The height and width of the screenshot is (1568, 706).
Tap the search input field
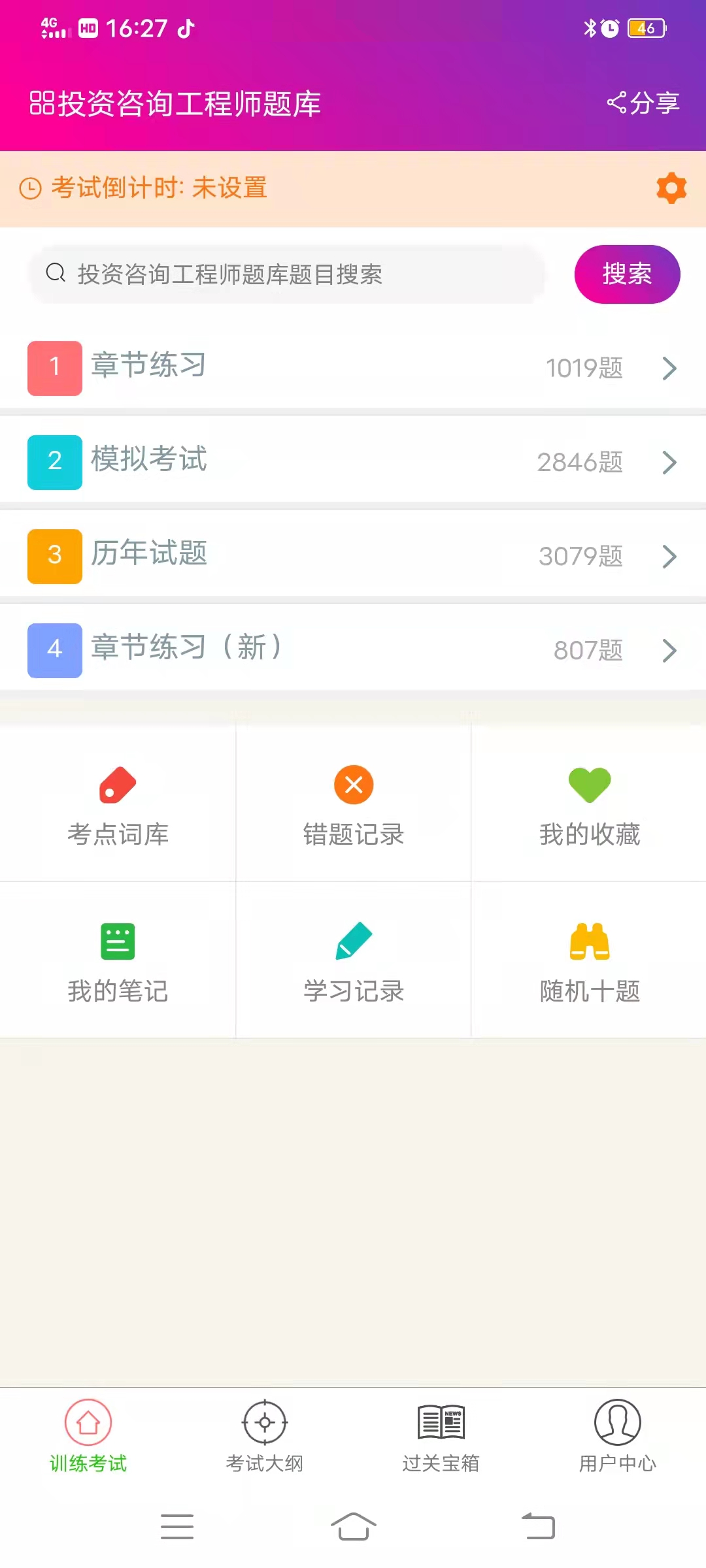(x=288, y=274)
